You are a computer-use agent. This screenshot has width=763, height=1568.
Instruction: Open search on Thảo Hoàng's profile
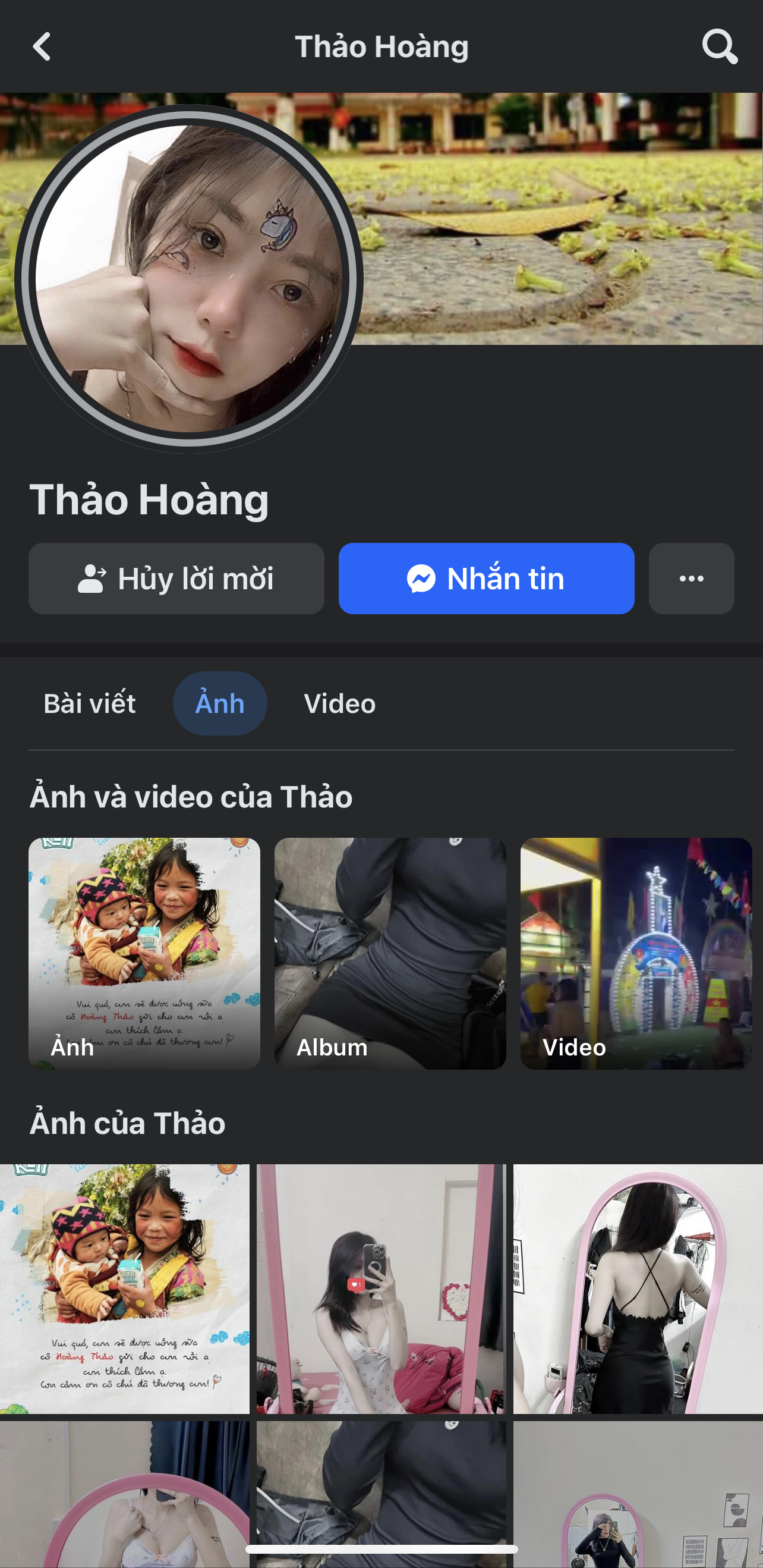coord(720,46)
